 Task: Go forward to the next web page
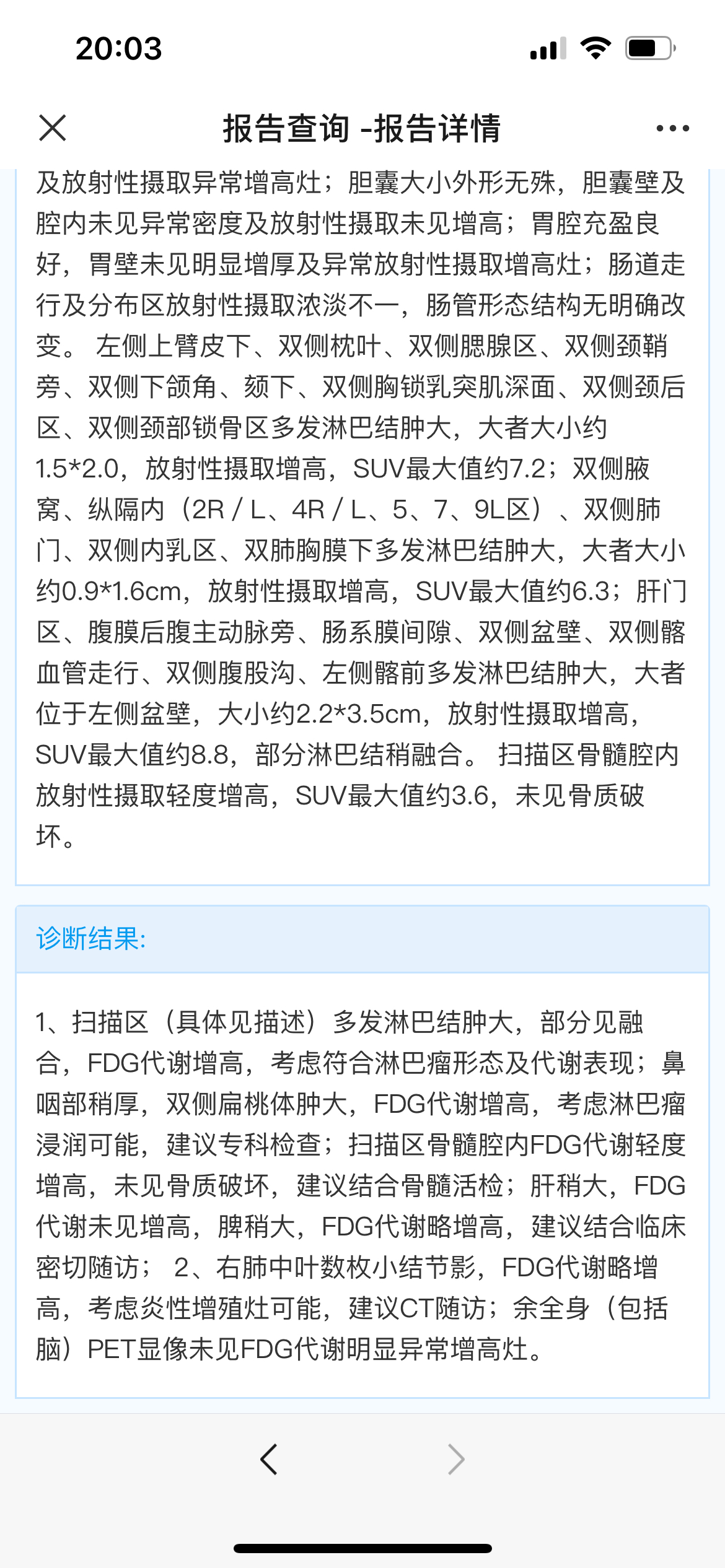pos(456,1460)
